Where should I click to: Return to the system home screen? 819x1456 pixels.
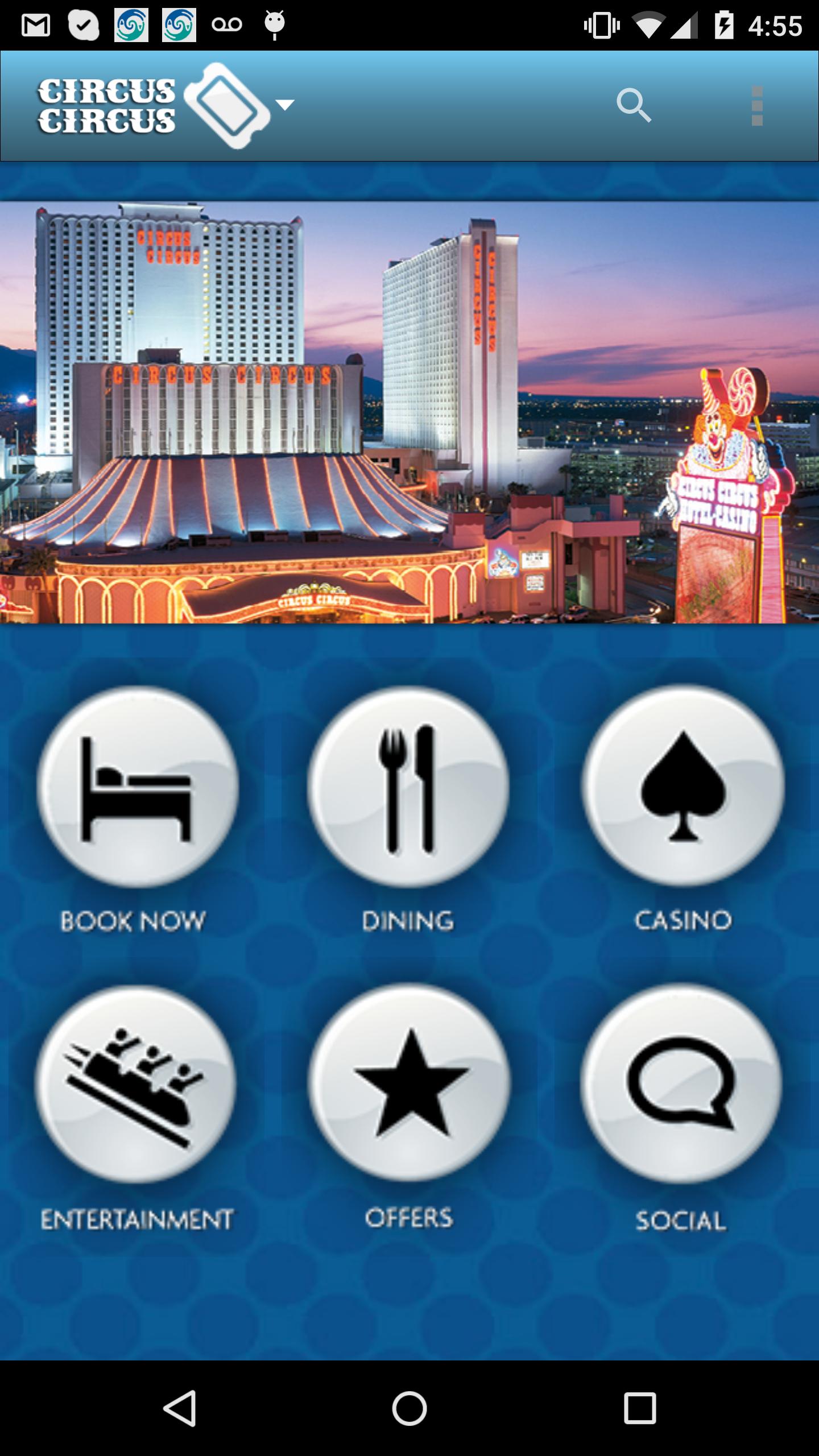tap(409, 1408)
